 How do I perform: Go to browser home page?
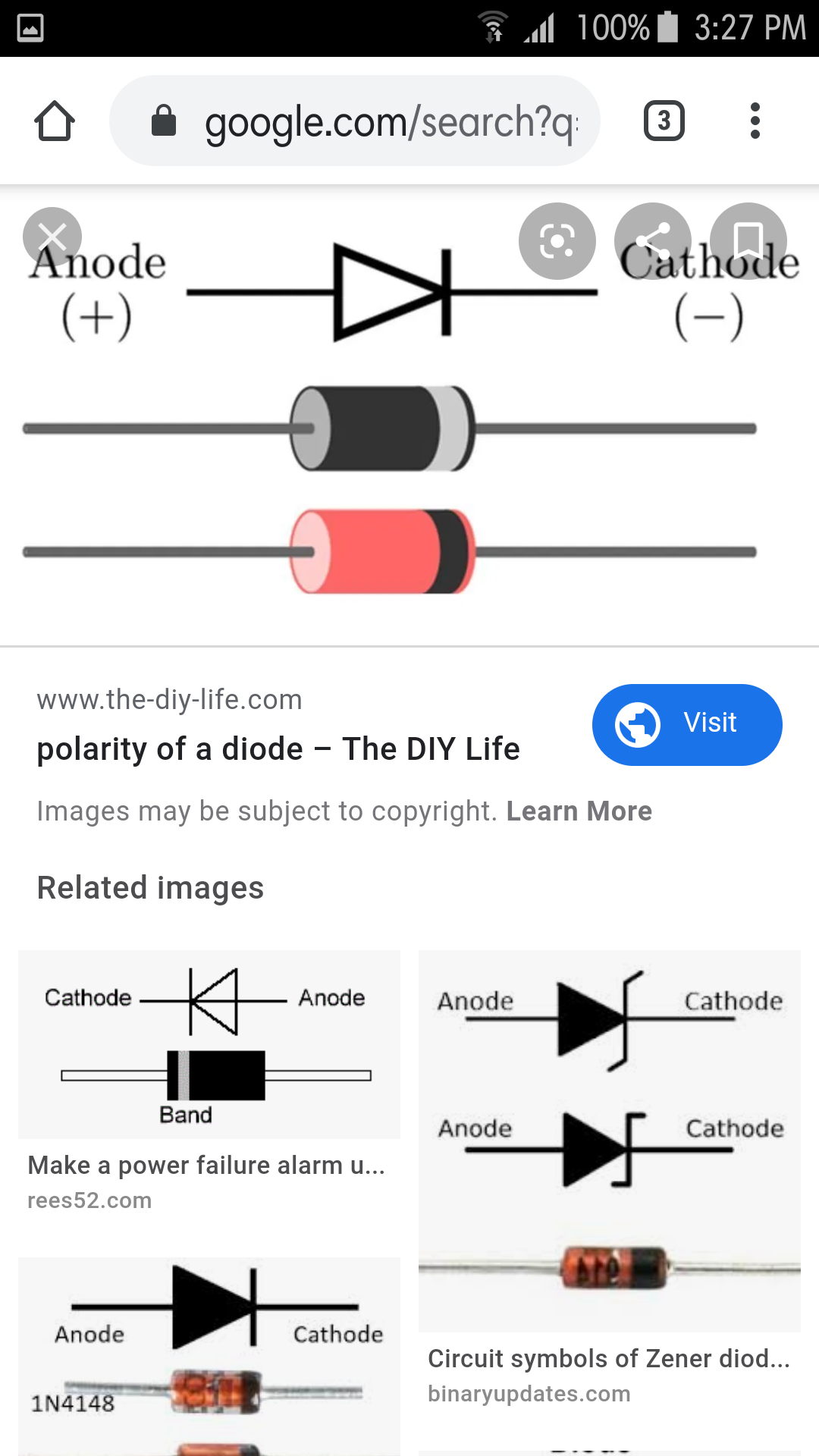[55, 121]
